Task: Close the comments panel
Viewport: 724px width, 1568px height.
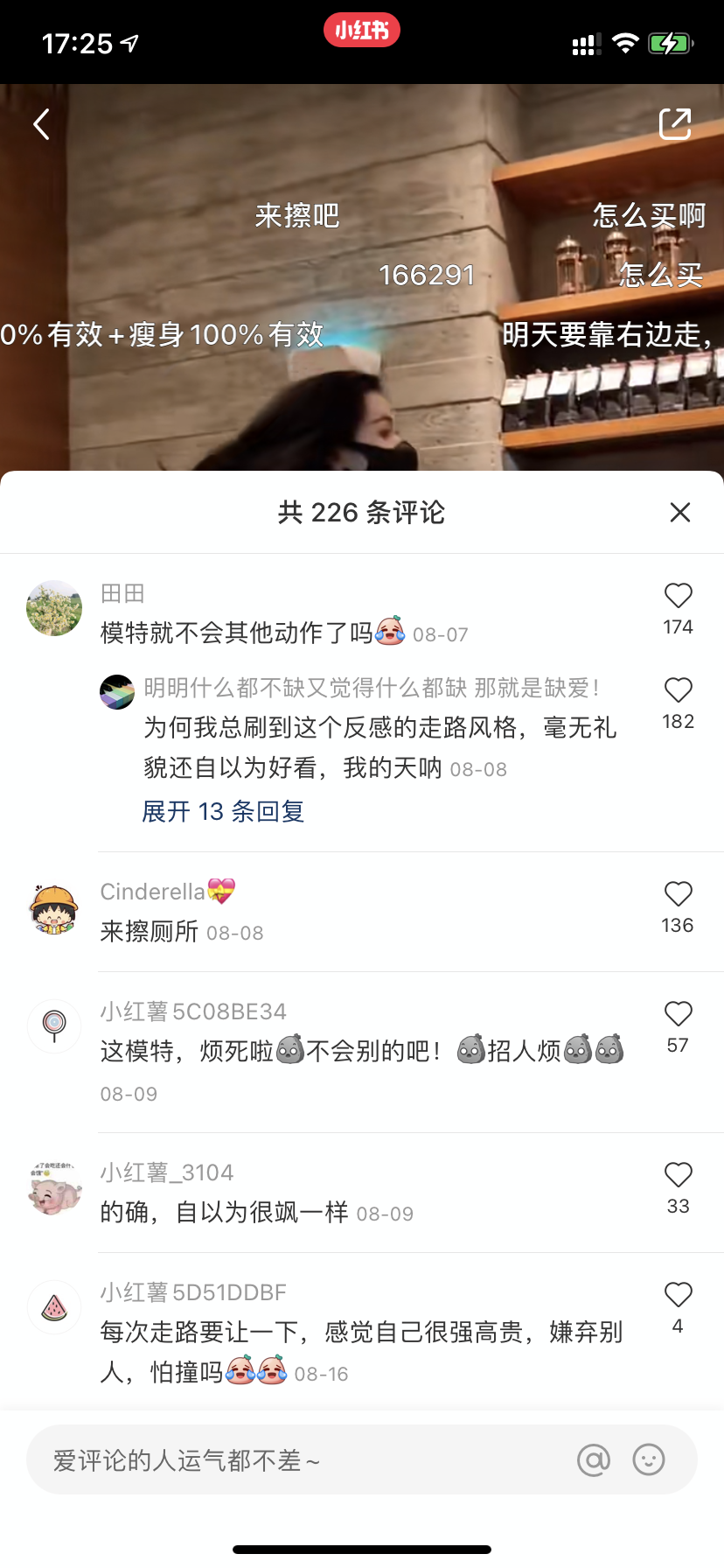Action: tap(679, 512)
